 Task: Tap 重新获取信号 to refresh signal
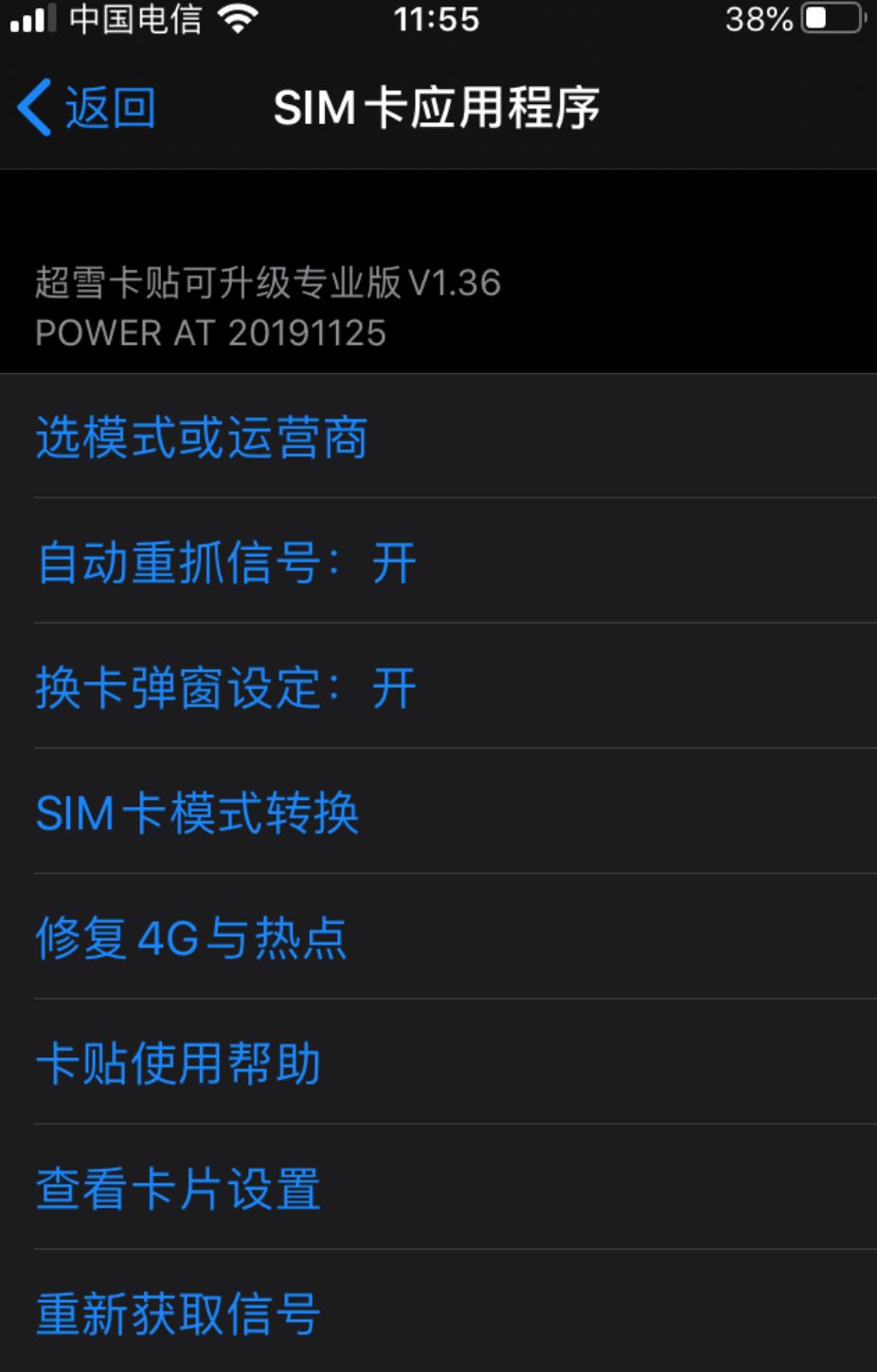[x=177, y=1313]
